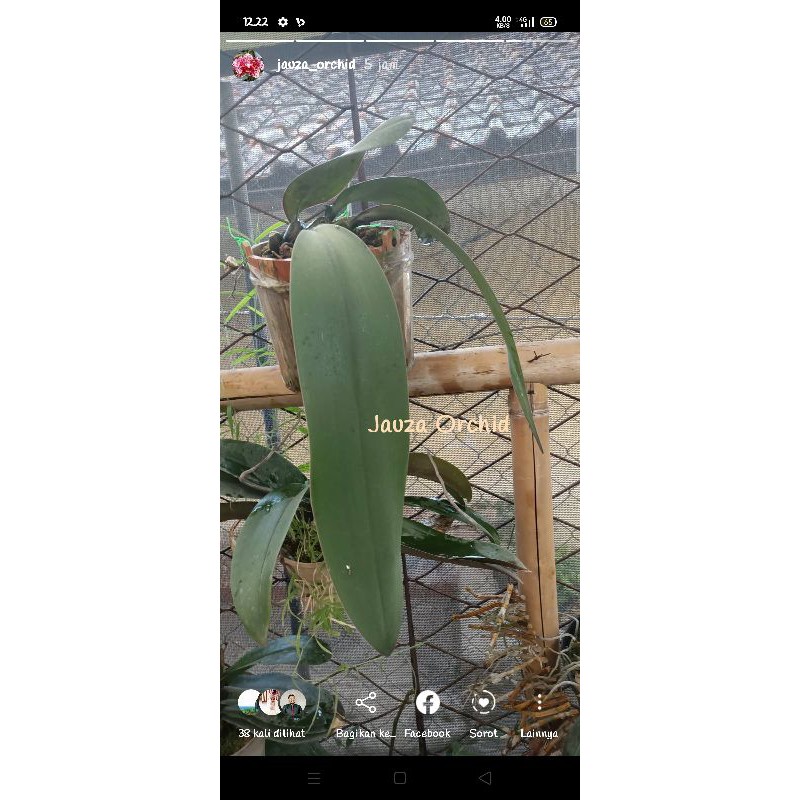The height and width of the screenshot is (800, 800).
Task: Tap the jauza_orchid username
Action: (315, 64)
